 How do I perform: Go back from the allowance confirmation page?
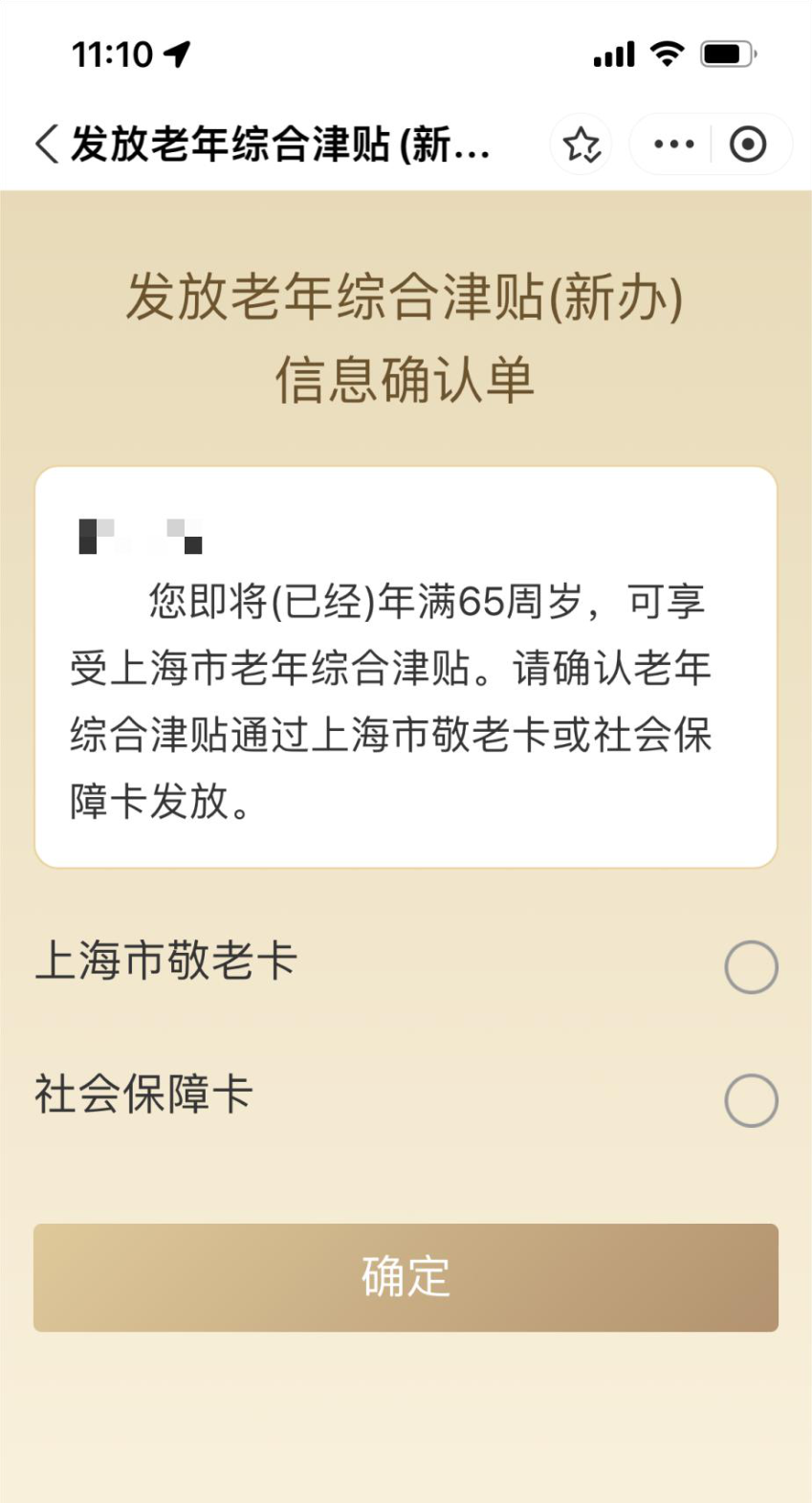(46, 144)
